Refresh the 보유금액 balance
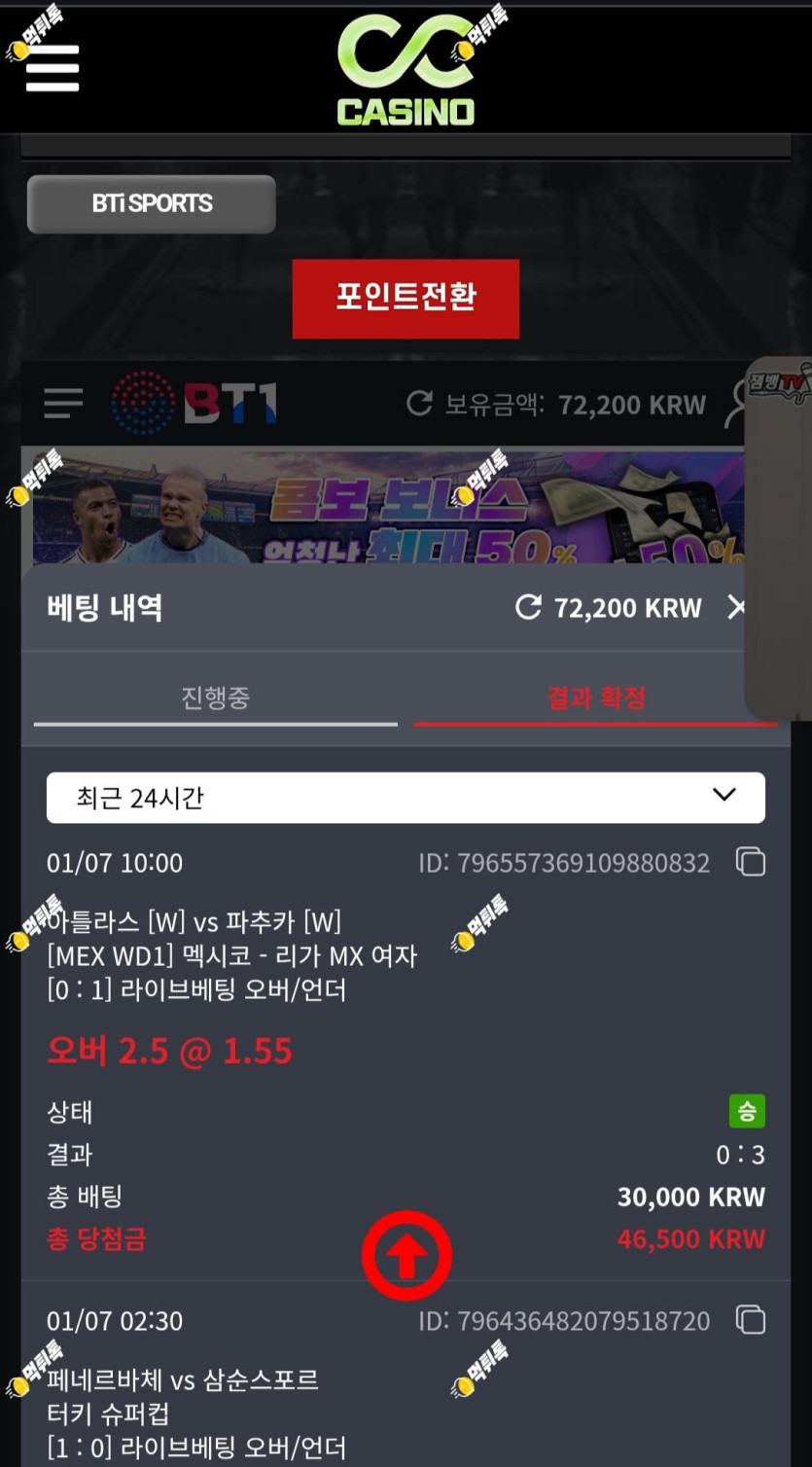 [419, 403]
